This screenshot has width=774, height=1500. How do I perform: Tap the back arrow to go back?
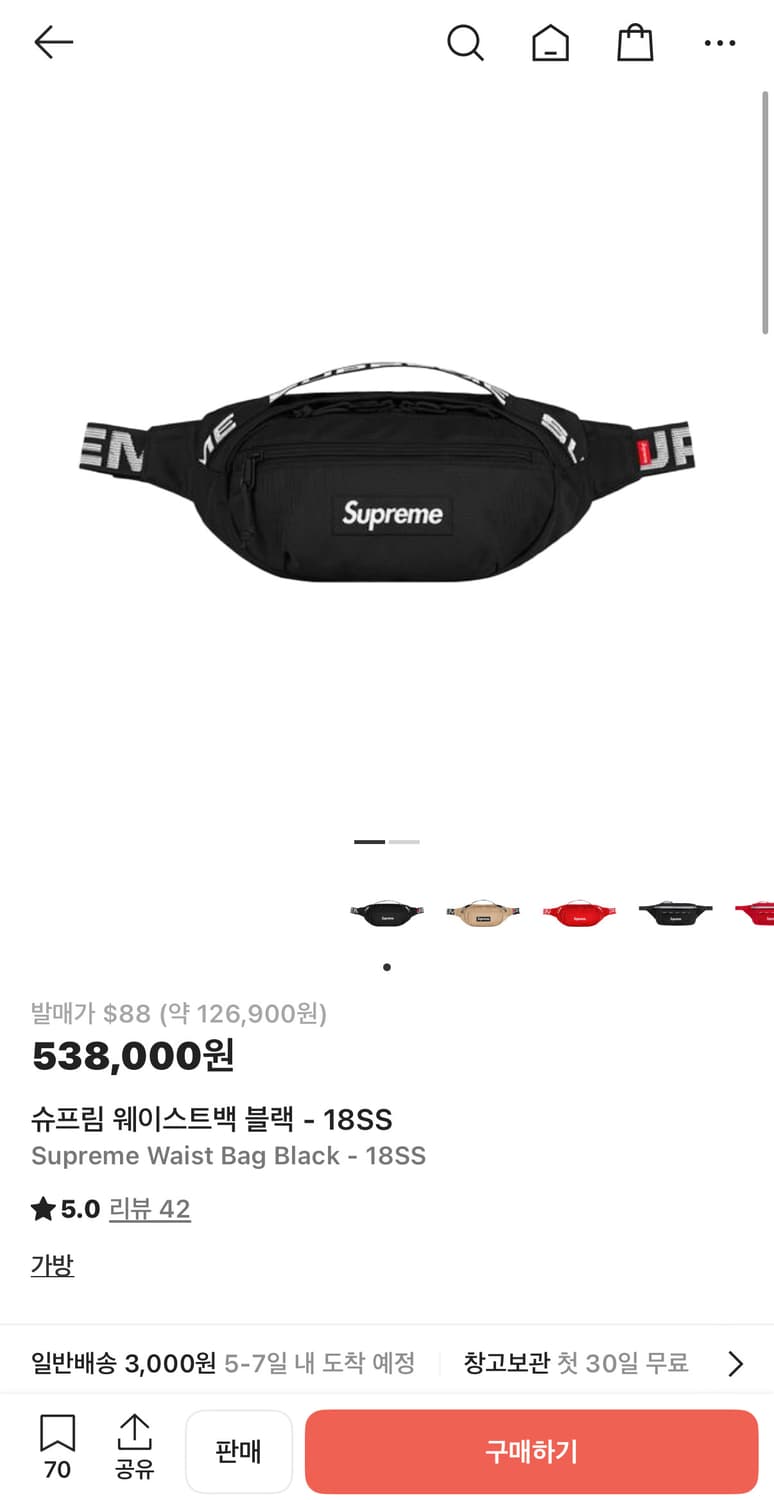coord(52,43)
